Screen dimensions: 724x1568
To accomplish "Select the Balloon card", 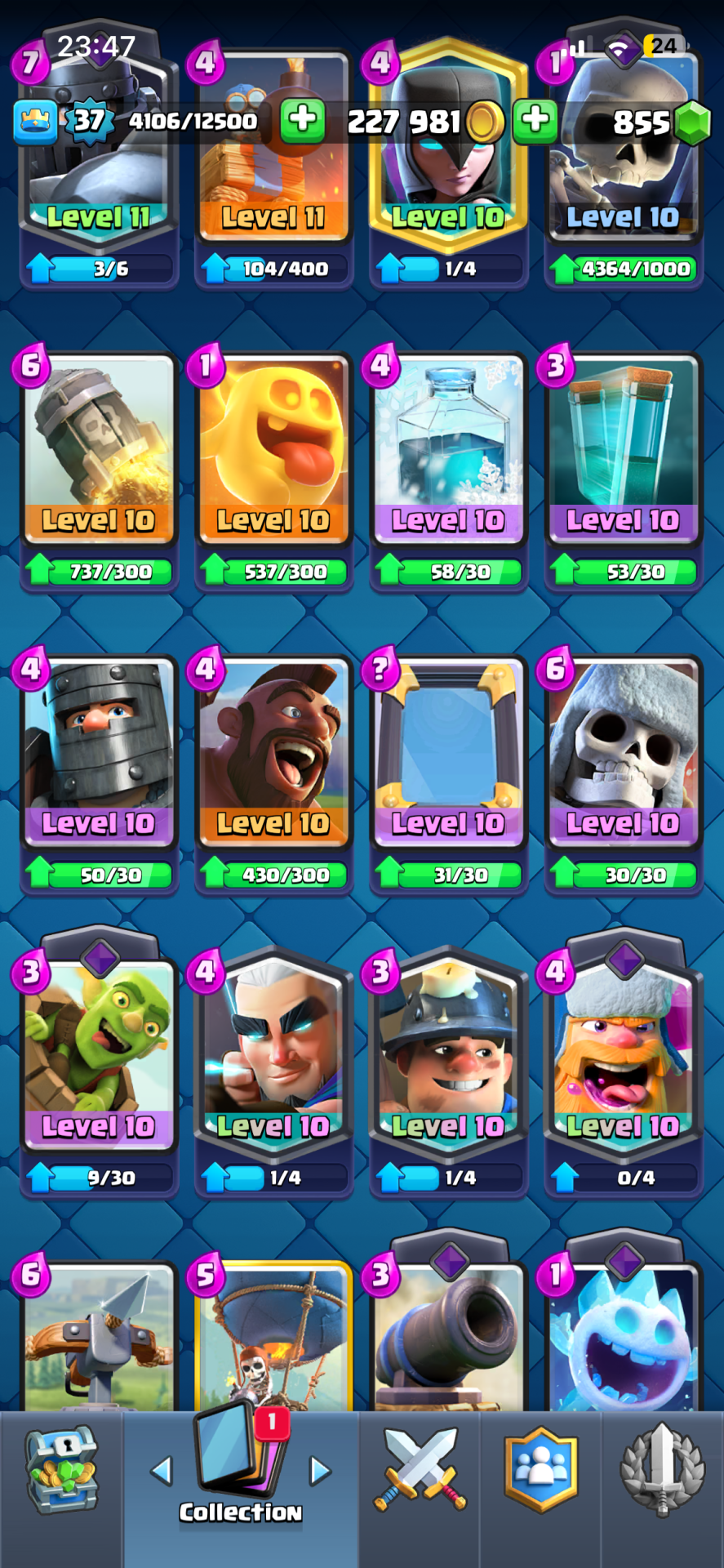I will tap(273, 1339).
